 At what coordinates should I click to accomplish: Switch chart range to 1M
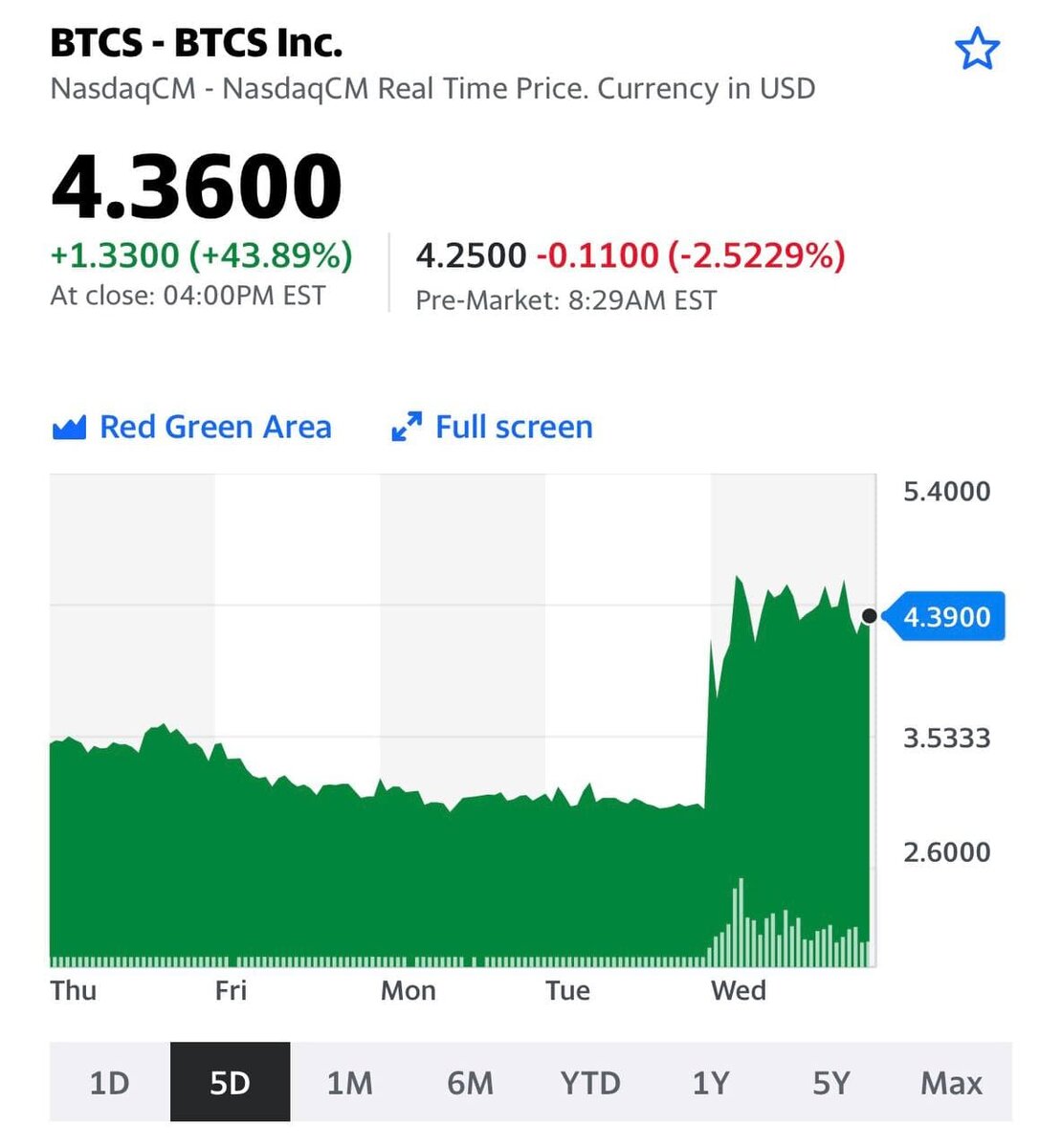click(x=349, y=1083)
